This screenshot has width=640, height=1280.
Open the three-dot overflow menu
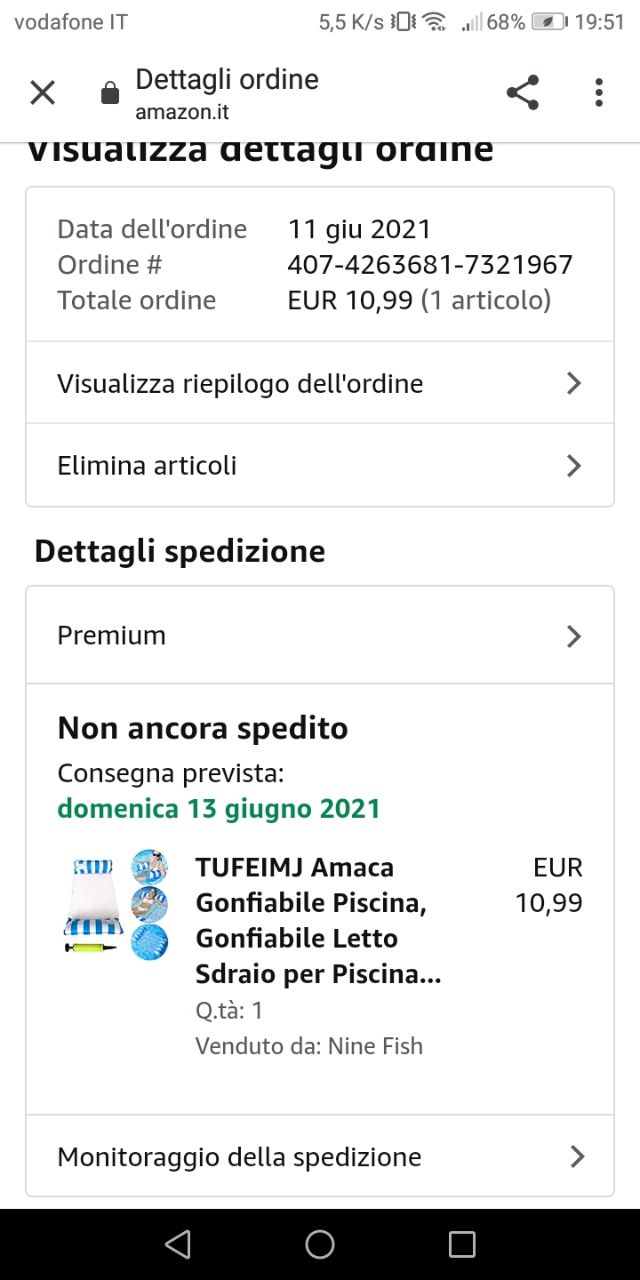598,93
